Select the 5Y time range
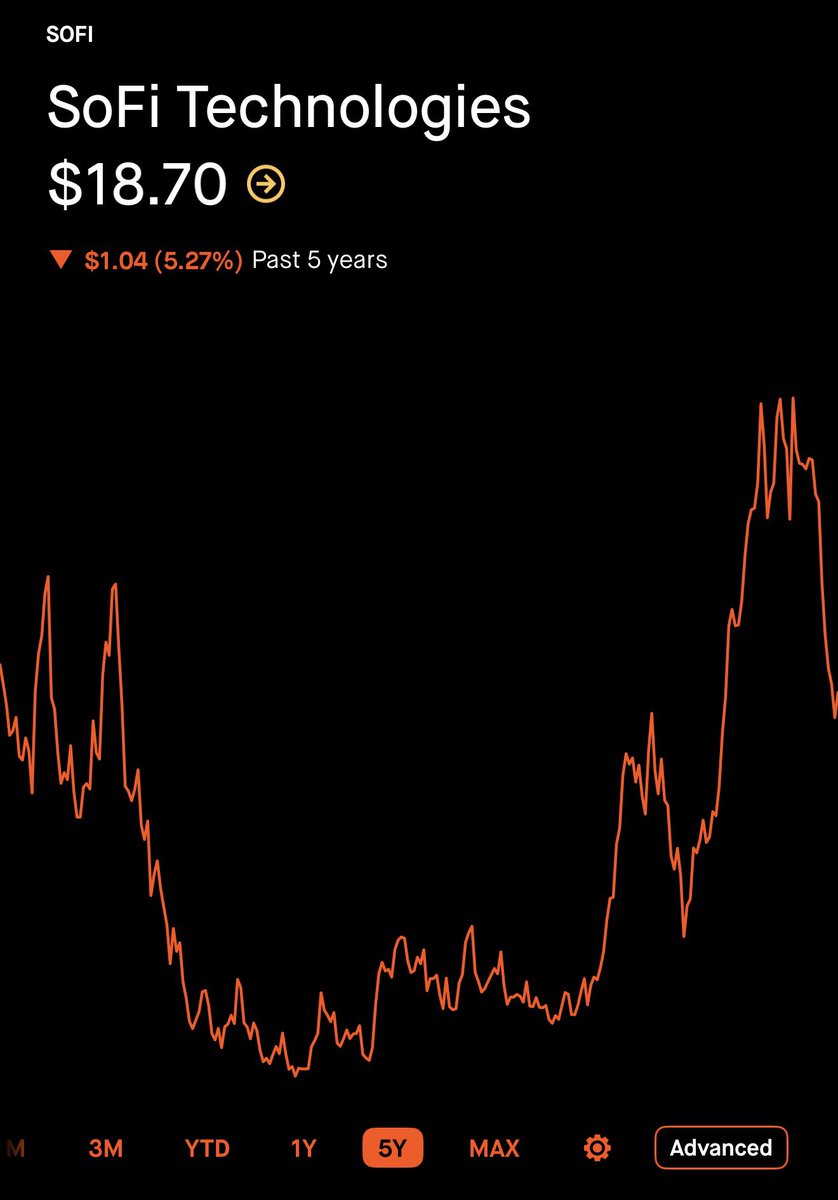The image size is (838, 1200). (392, 1148)
